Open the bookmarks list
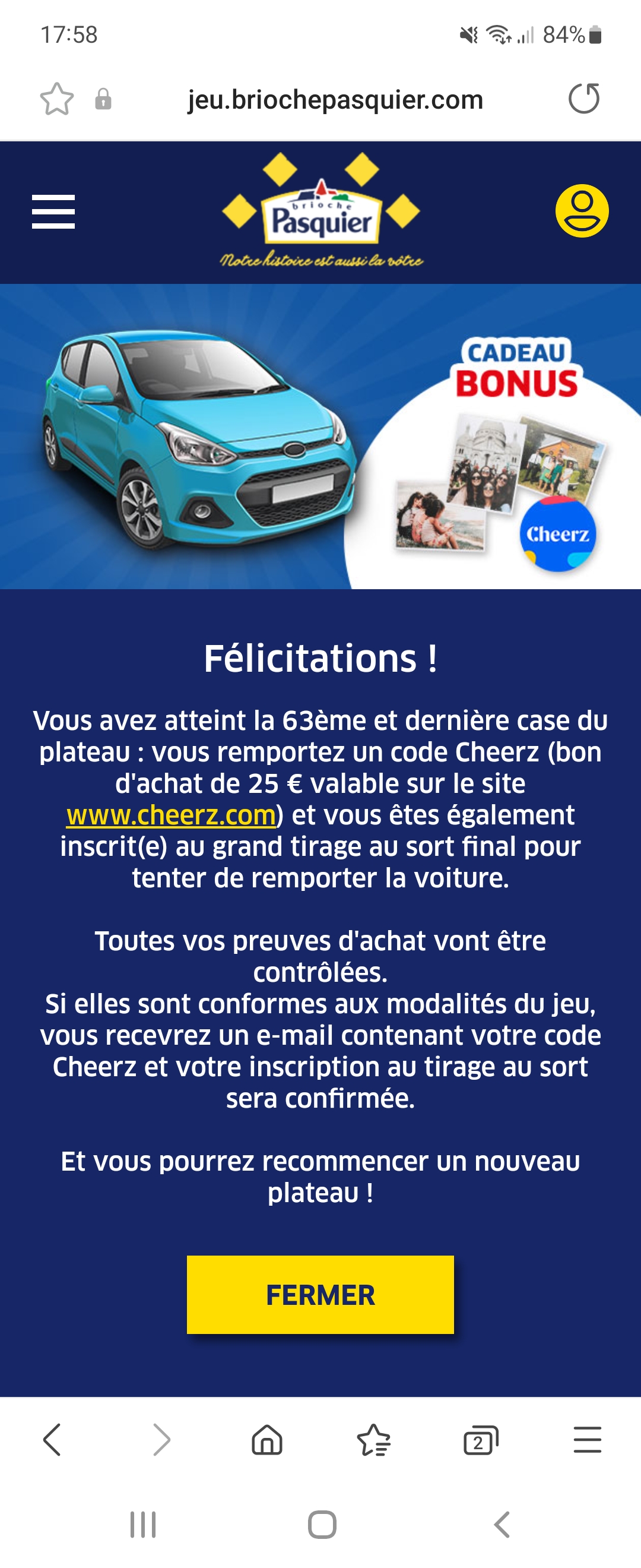641x1568 pixels. click(373, 1440)
